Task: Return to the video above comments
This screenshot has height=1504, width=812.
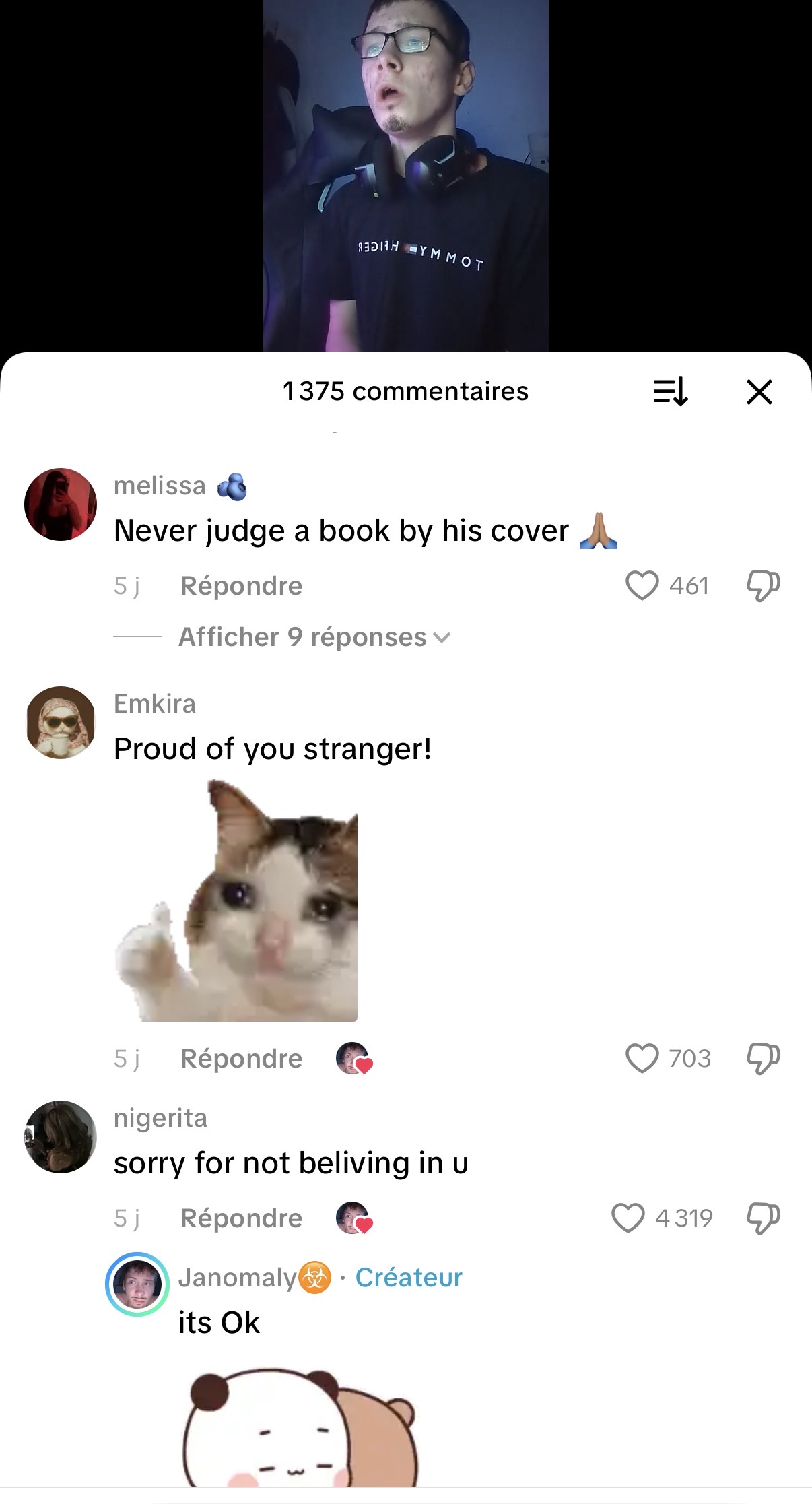Action: (405, 175)
